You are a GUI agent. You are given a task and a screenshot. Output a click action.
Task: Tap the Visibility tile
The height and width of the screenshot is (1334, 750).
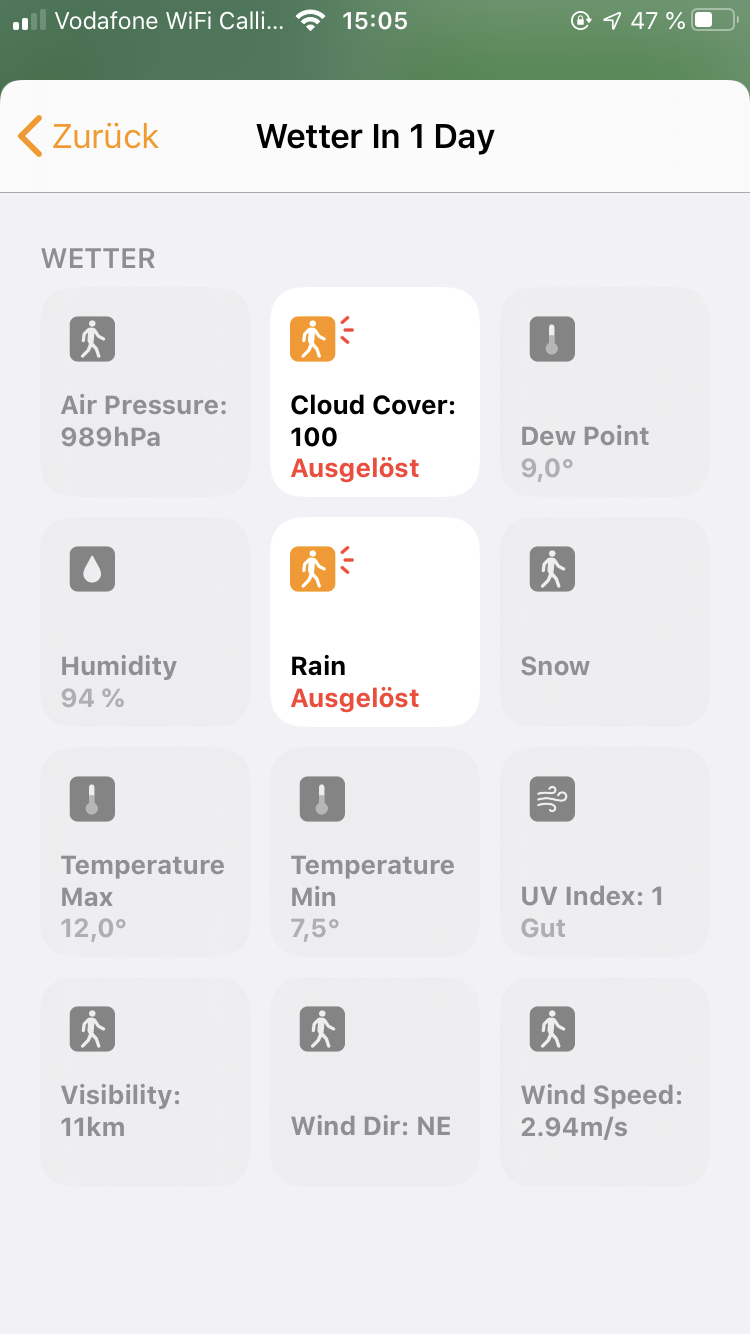click(145, 1082)
